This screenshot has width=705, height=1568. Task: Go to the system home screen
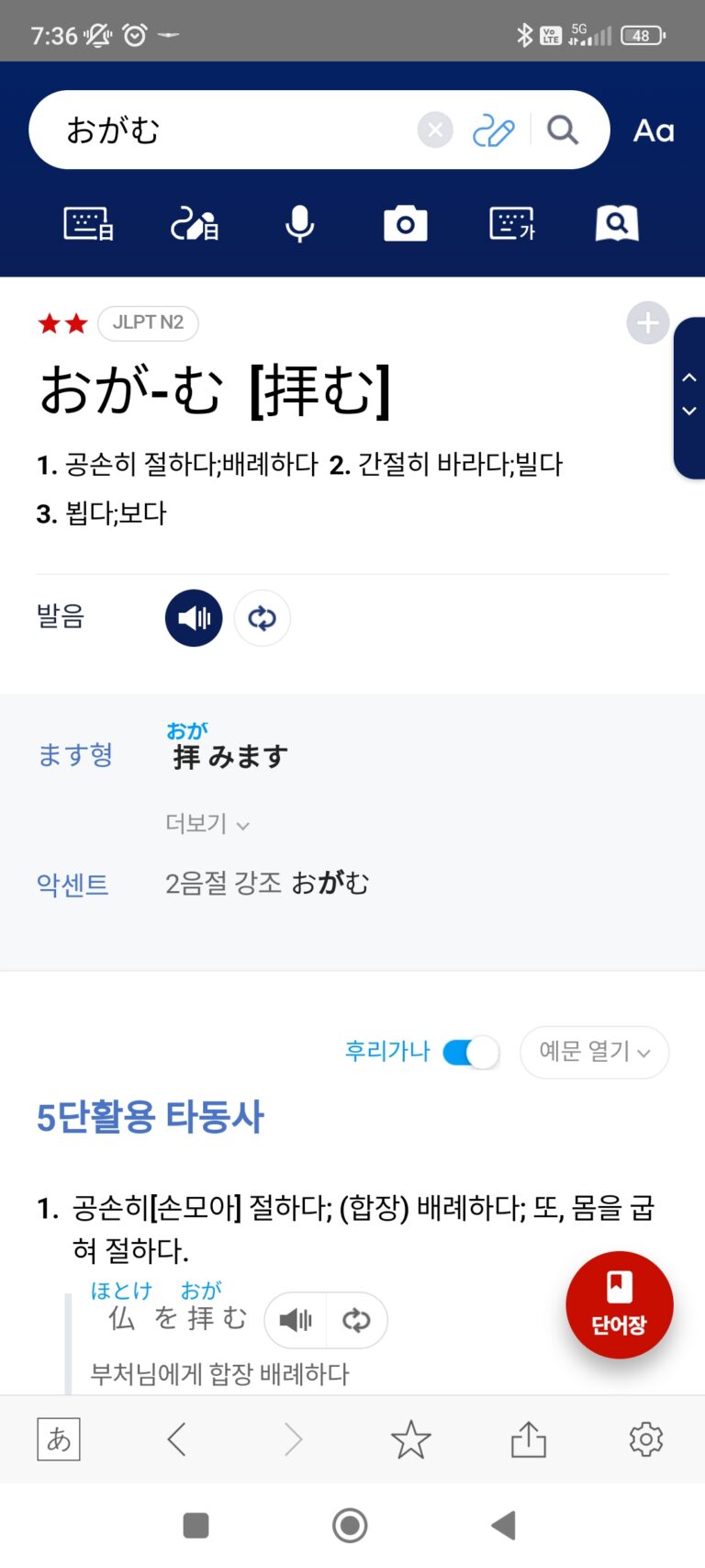pyautogui.click(x=350, y=1526)
